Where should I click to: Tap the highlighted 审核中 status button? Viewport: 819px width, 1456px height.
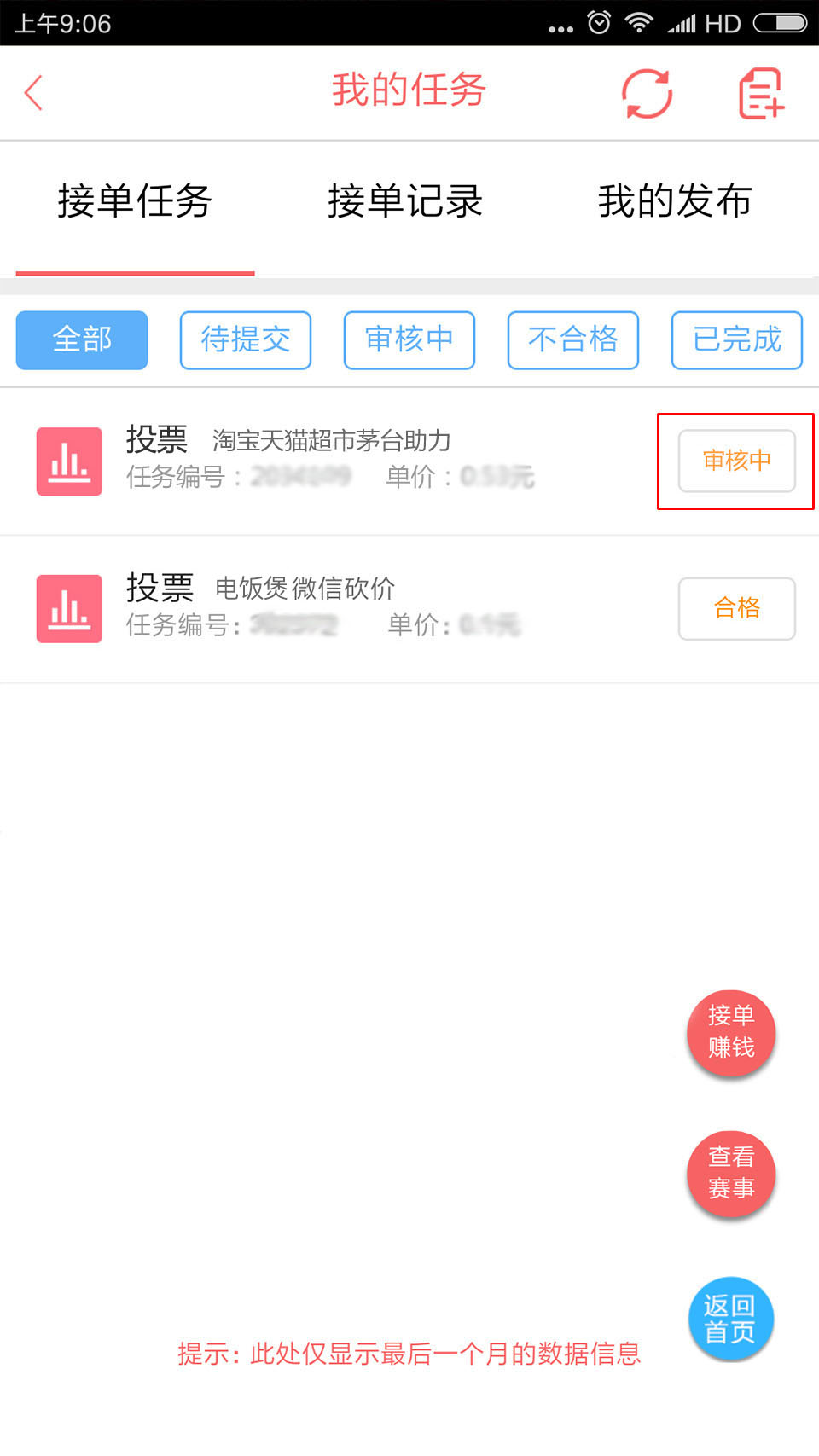735,461
